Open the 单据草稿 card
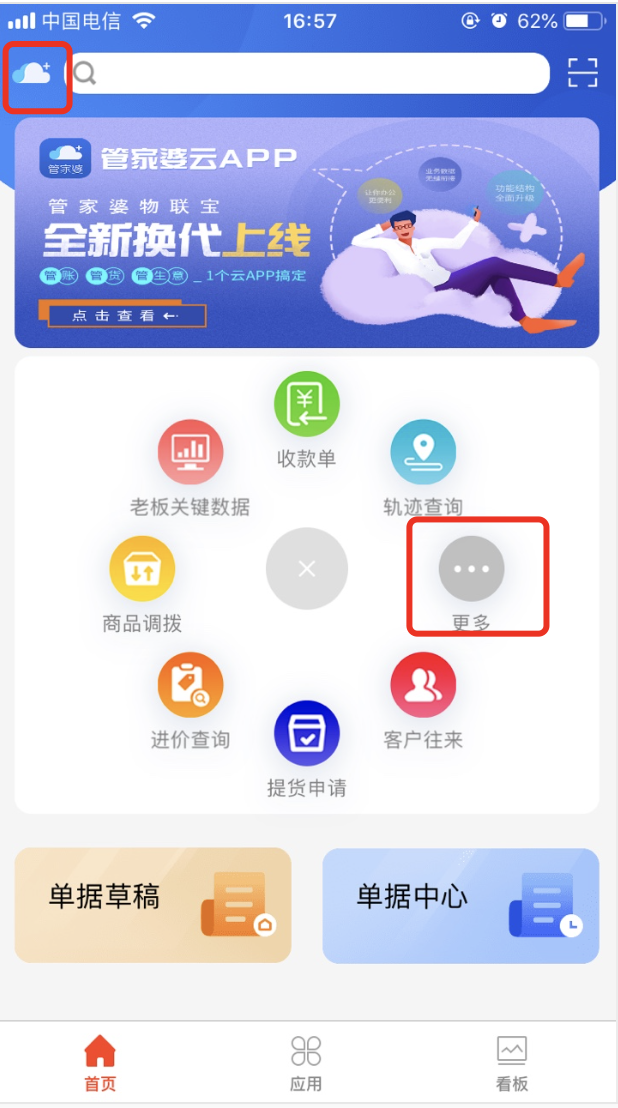618x1108 pixels. tap(153, 905)
